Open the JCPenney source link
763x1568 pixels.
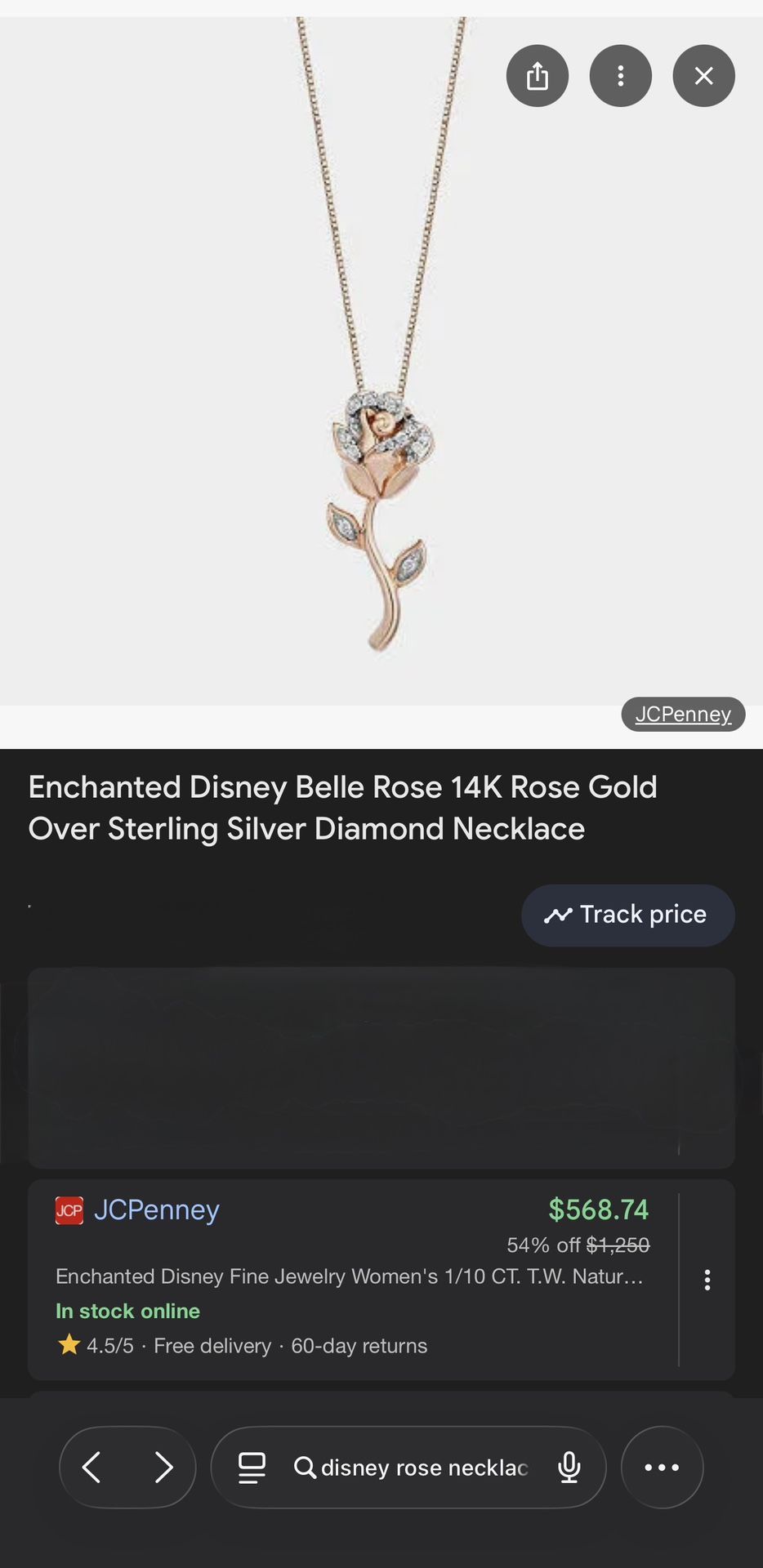click(683, 714)
